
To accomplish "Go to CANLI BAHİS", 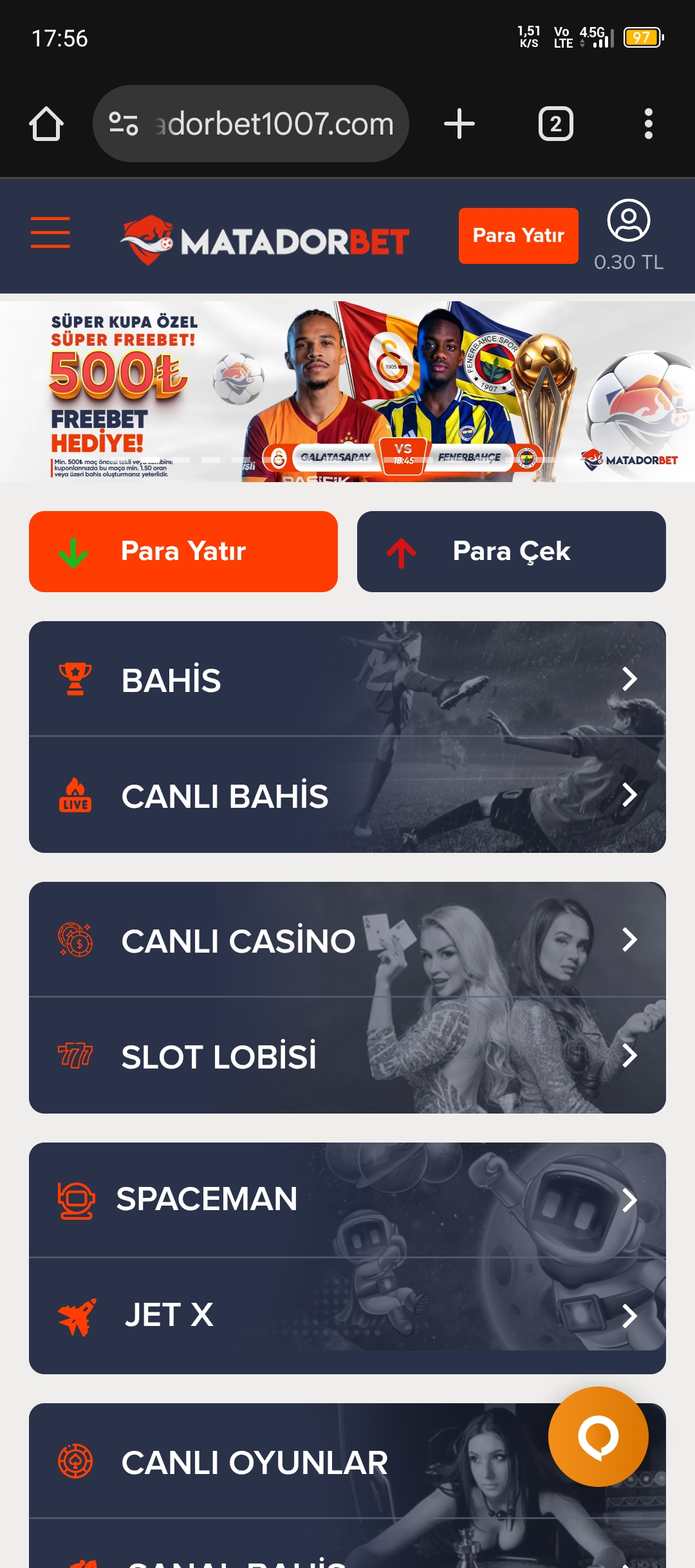I will coord(347,795).
